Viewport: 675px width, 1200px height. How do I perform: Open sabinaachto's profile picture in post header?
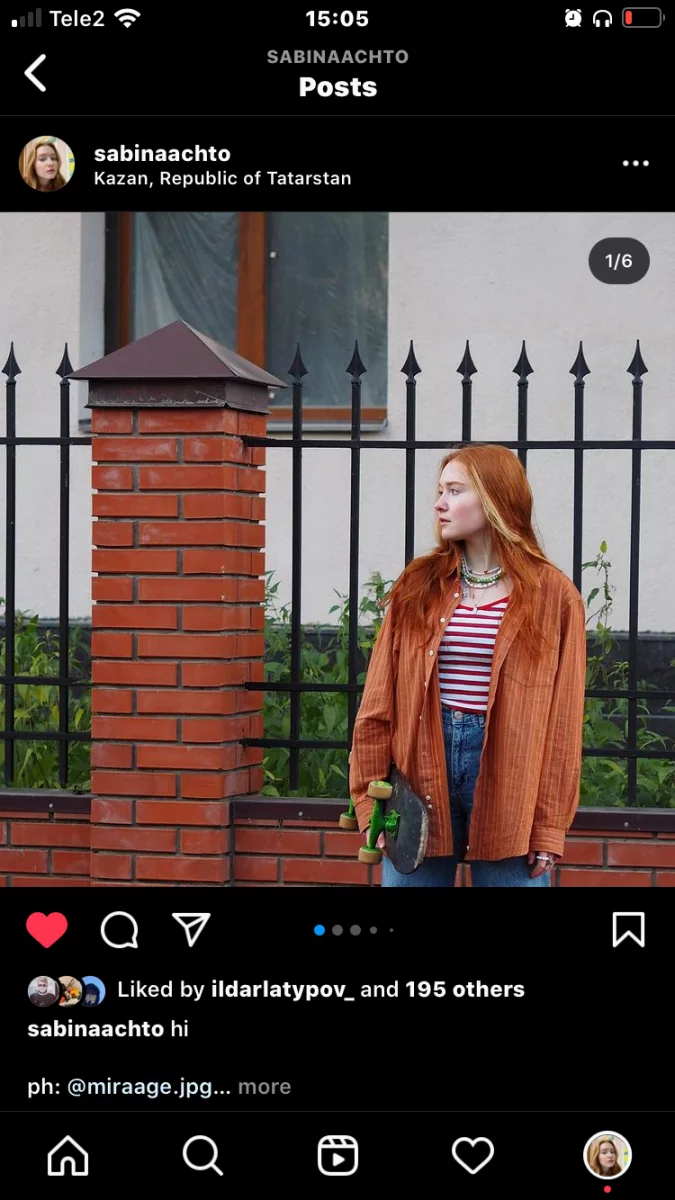(x=47, y=164)
